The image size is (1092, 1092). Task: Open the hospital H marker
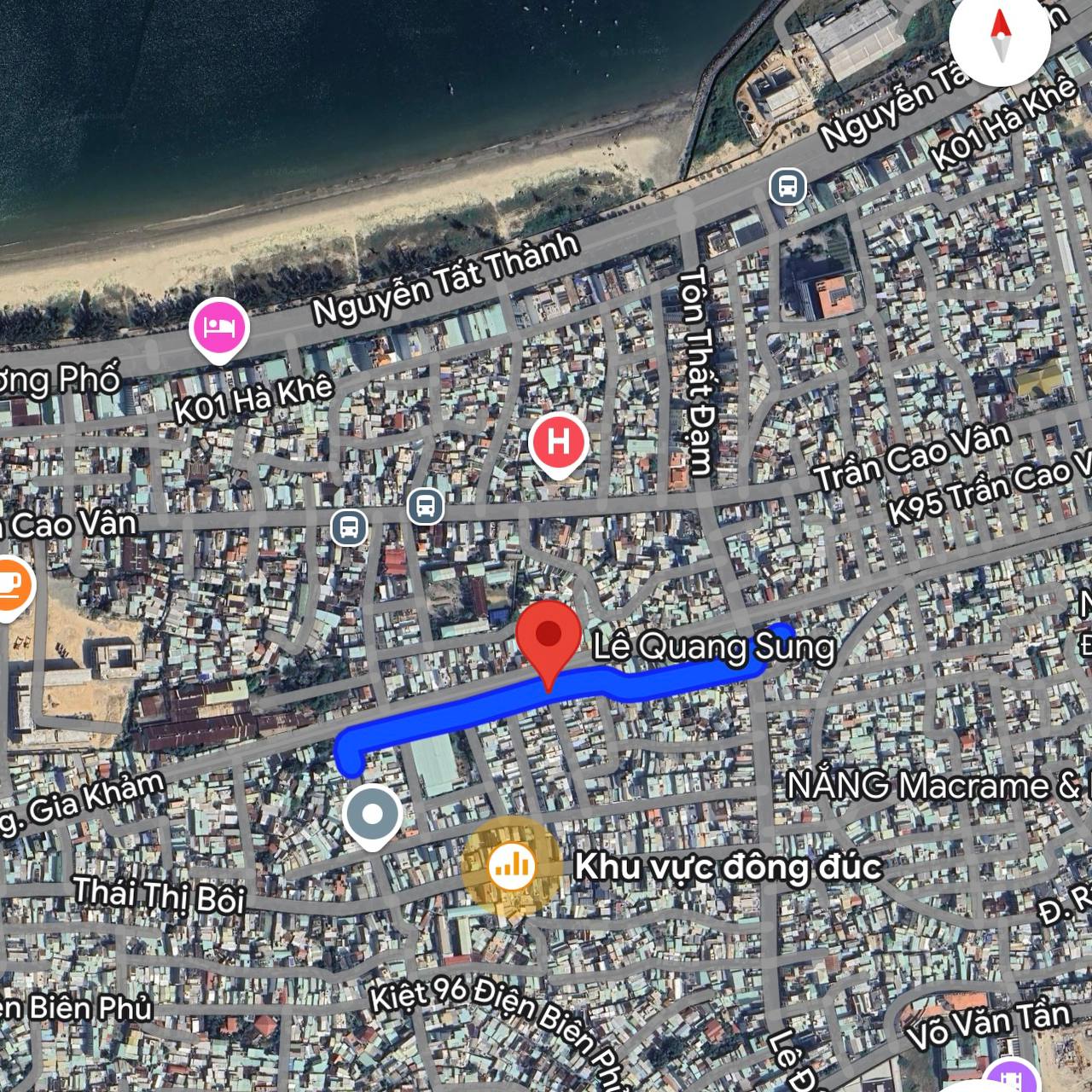point(558,443)
